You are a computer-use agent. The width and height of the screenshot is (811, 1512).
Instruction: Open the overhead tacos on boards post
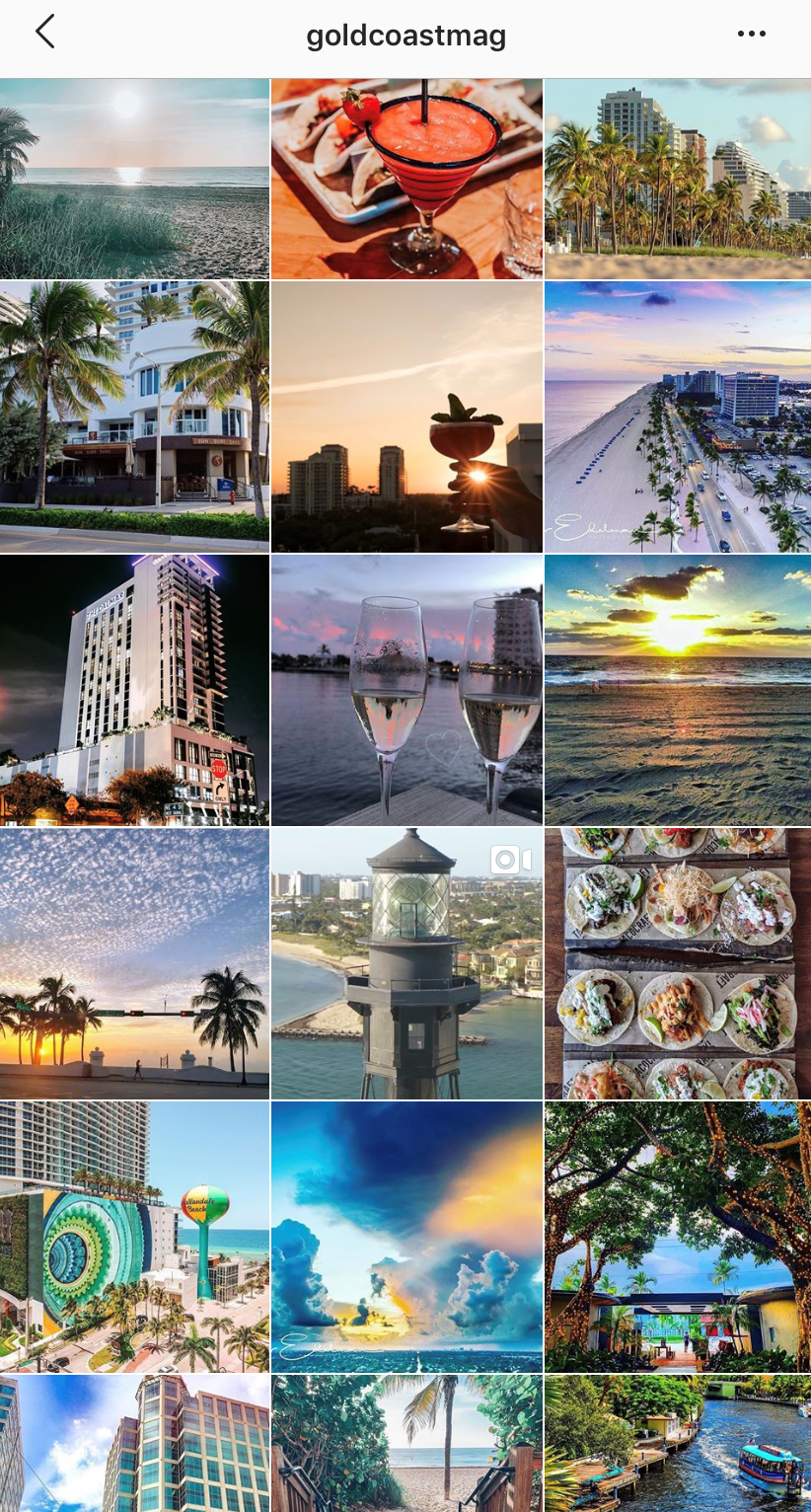(678, 963)
